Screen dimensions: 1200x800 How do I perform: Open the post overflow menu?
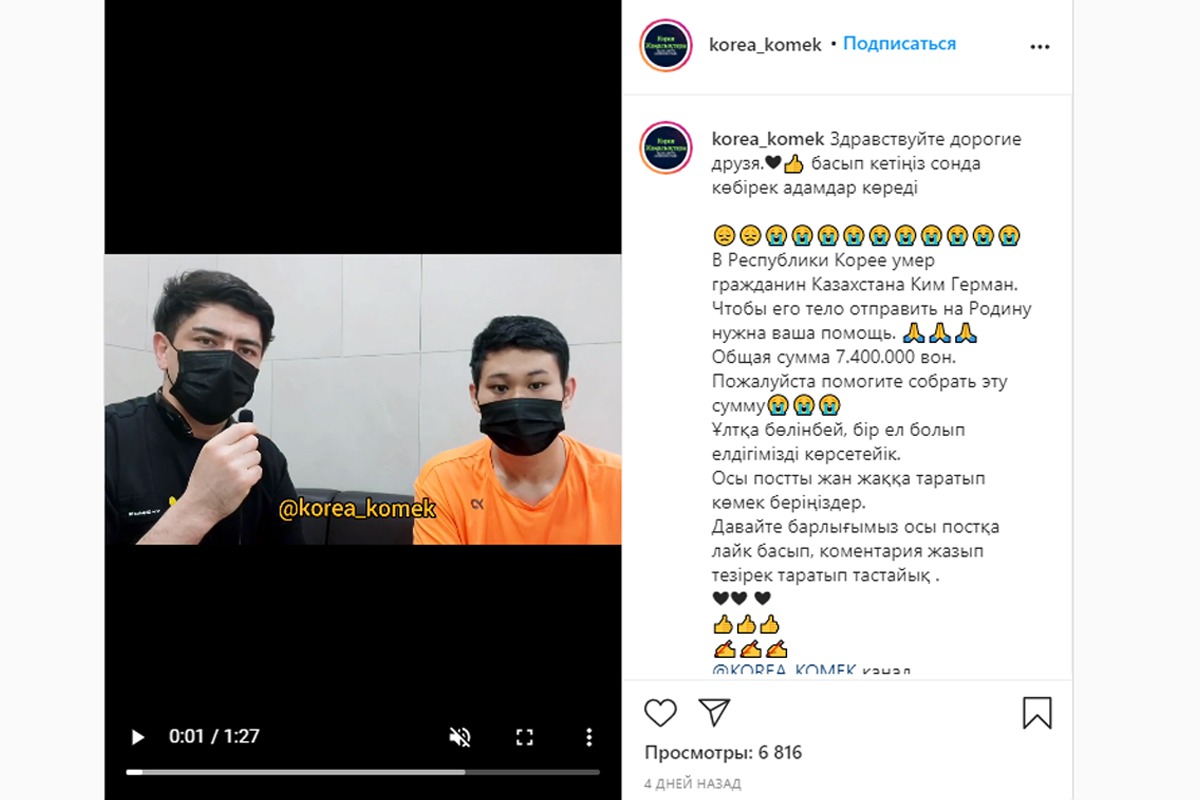[x=1040, y=46]
